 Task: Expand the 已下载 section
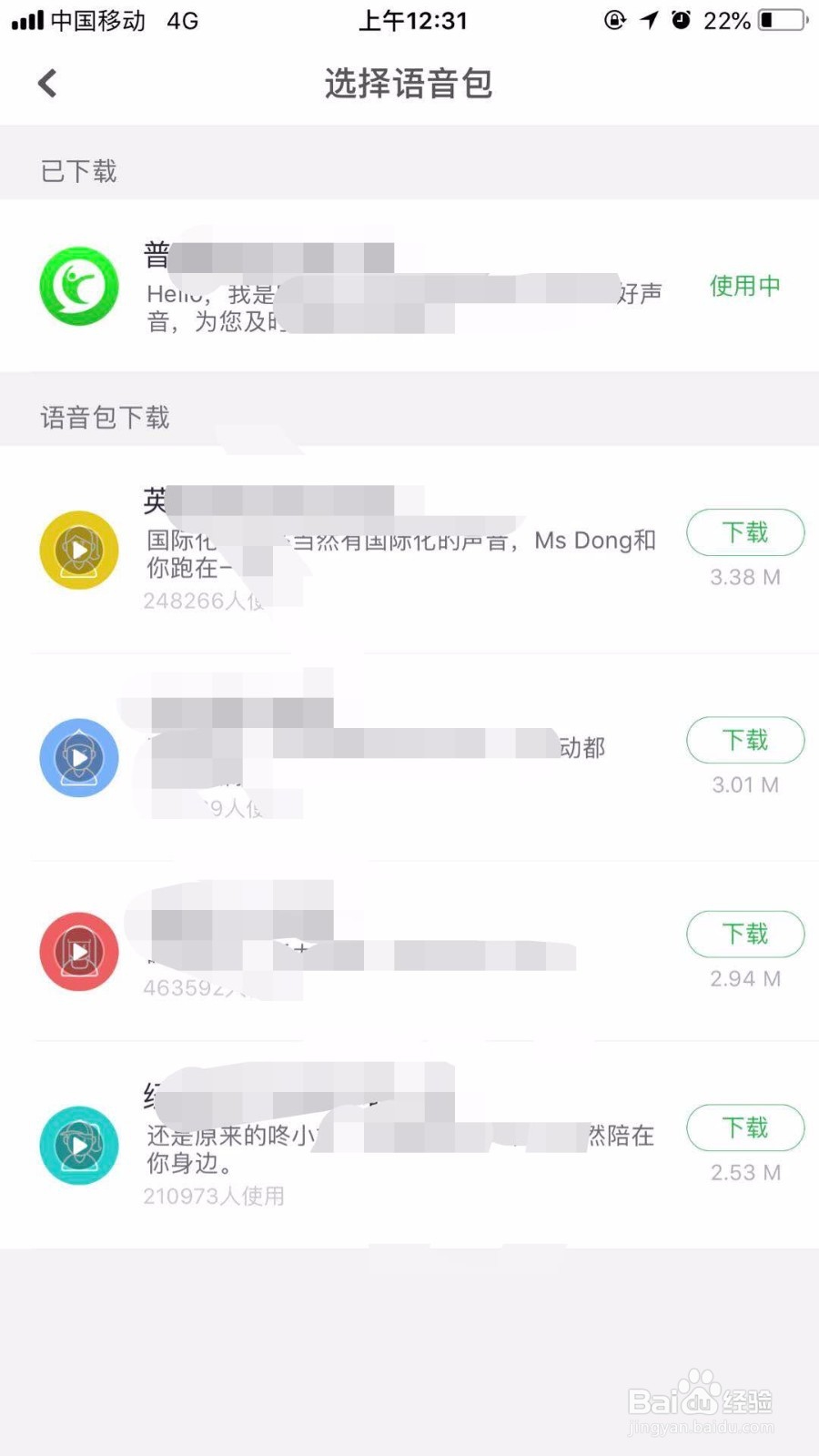click(x=78, y=170)
